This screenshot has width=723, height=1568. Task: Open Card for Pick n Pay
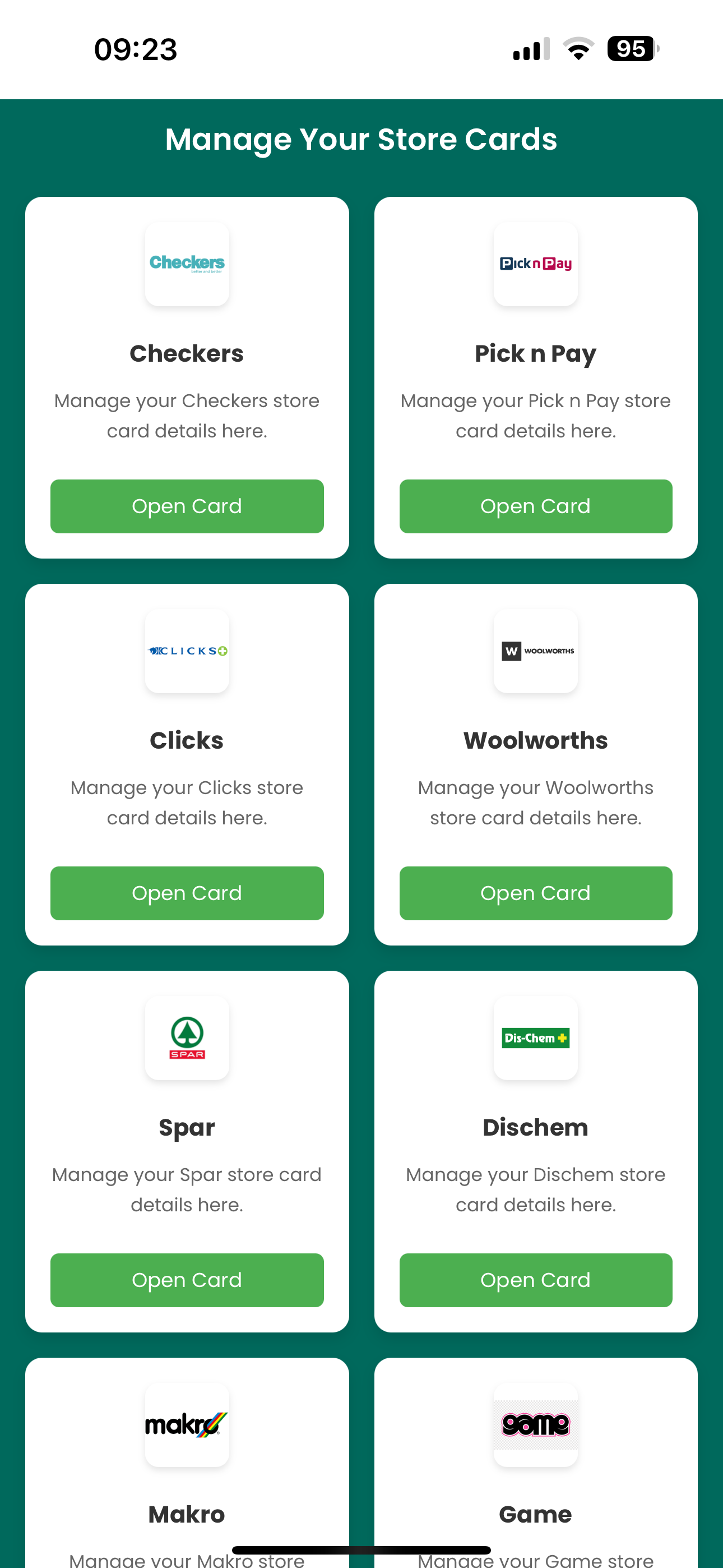[x=536, y=506]
